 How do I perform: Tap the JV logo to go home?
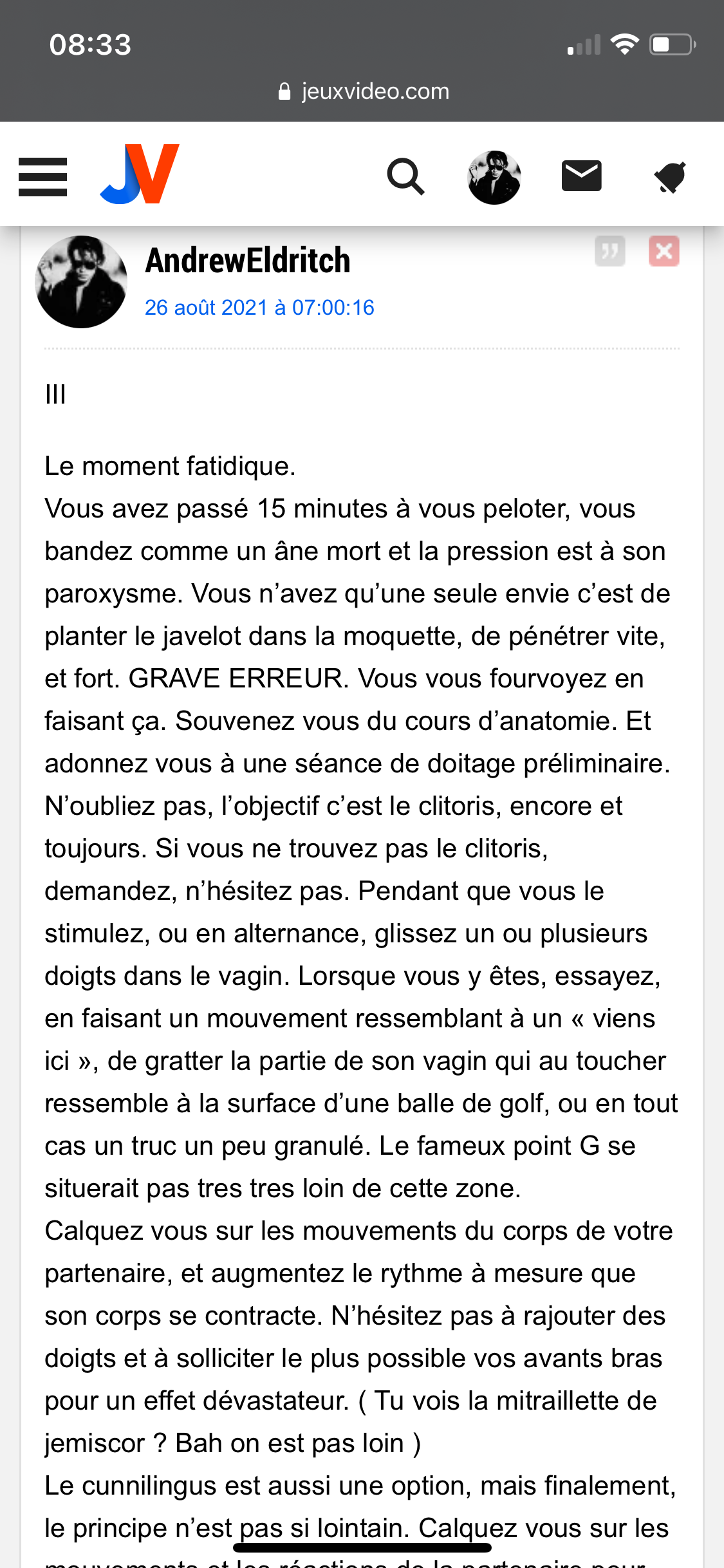coord(140,174)
